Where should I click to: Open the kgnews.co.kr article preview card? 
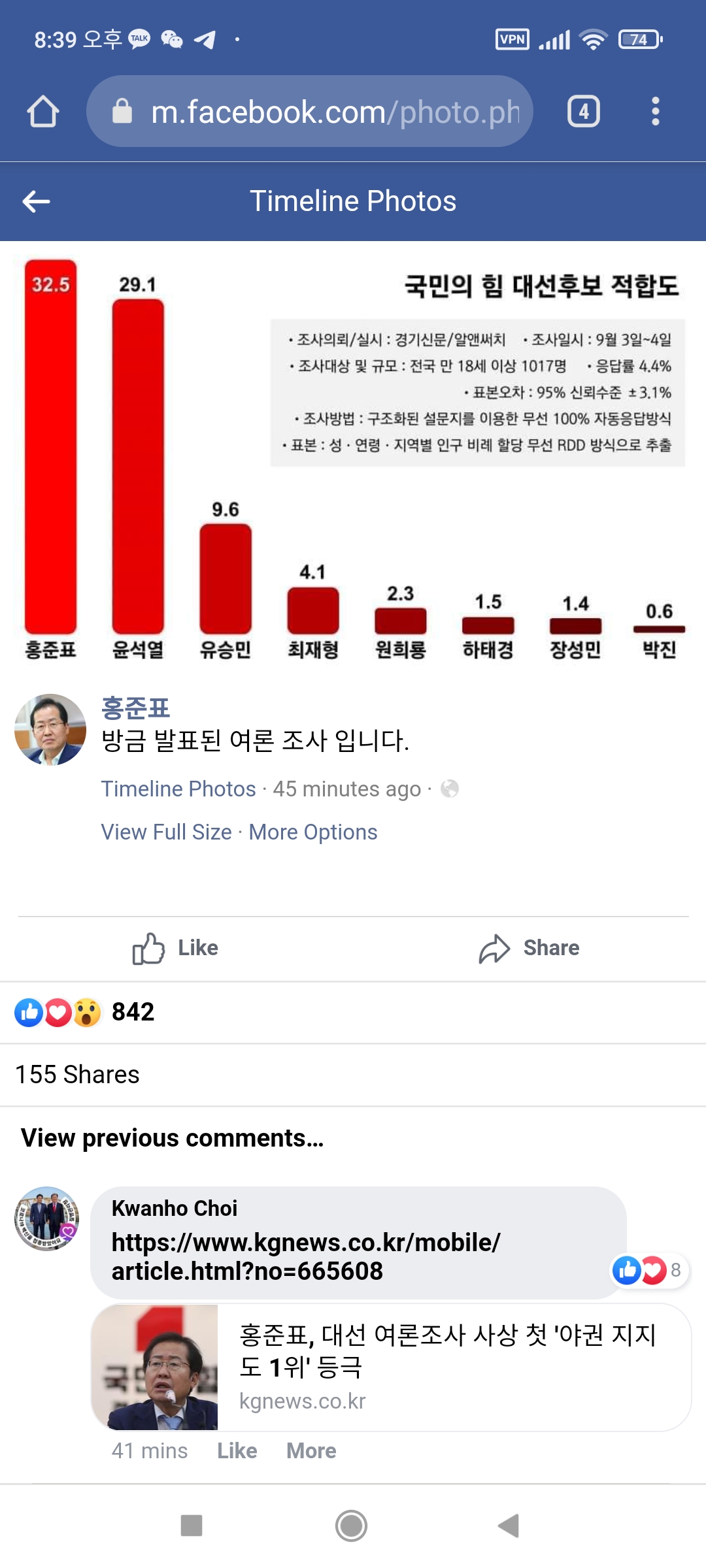(x=390, y=1367)
